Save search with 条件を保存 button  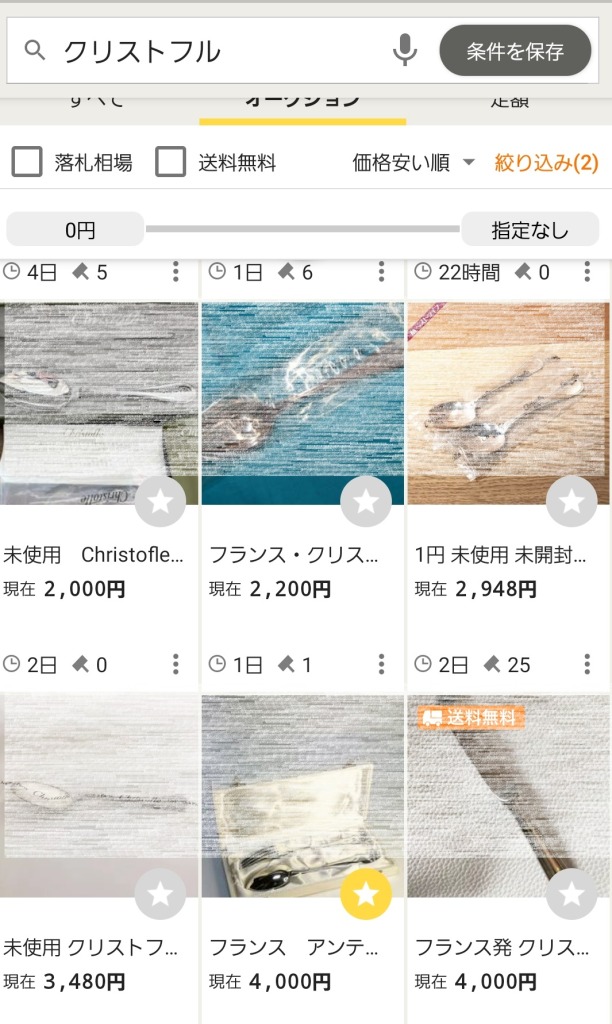click(515, 51)
